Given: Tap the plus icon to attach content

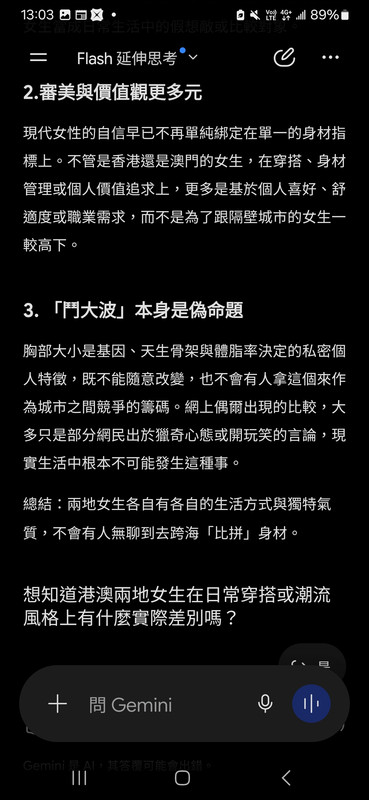Looking at the screenshot, I should pos(57,704).
